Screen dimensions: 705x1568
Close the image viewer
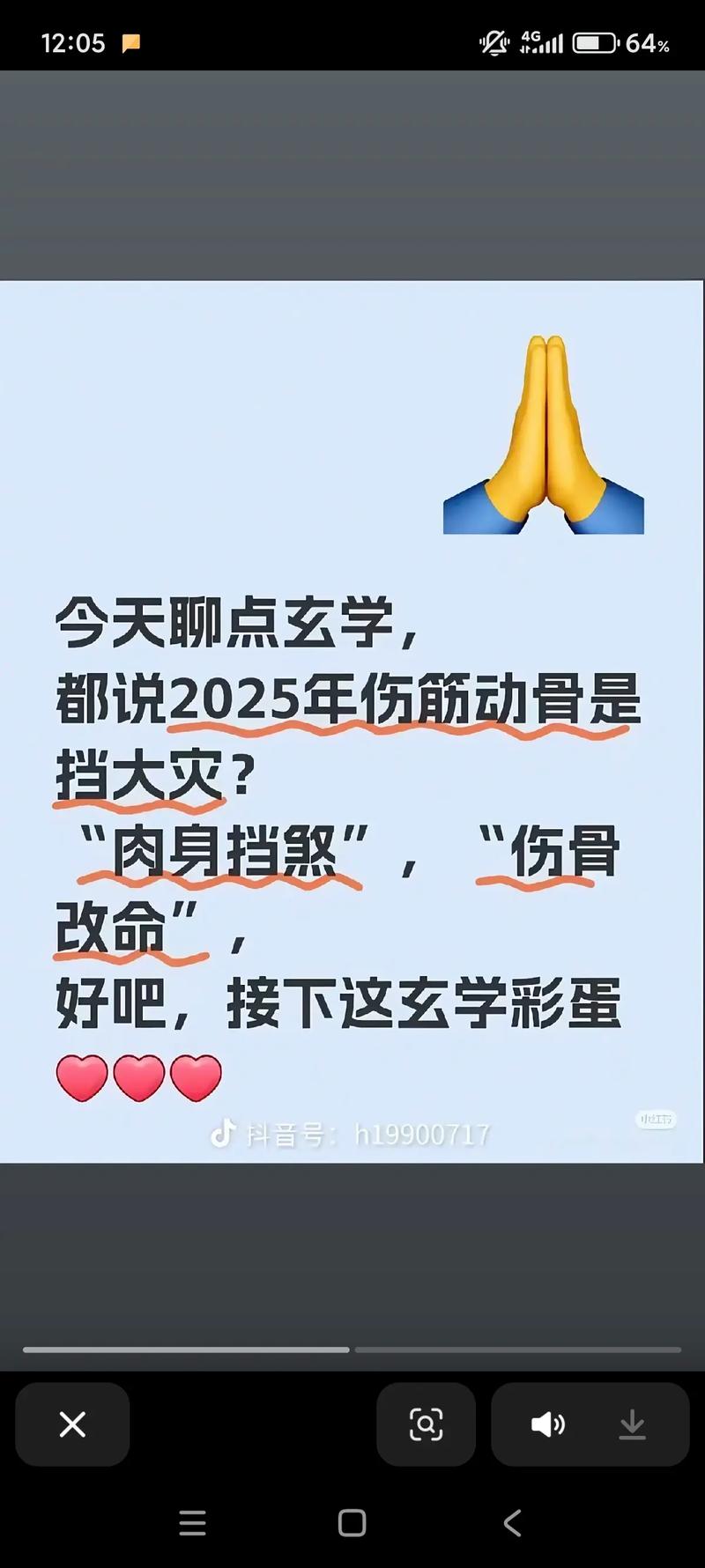coord(72,1424)
